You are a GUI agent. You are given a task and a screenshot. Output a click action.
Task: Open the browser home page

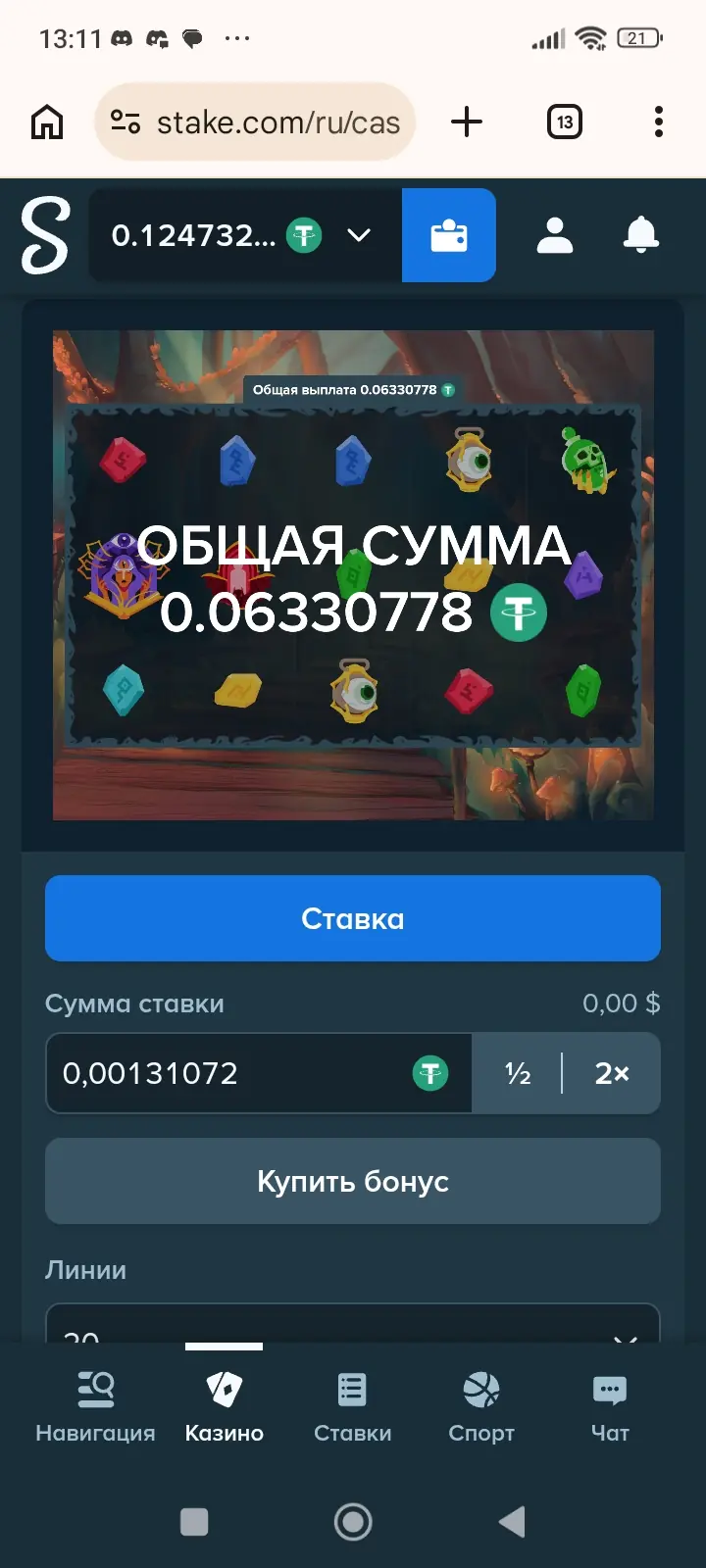coord(47,122)
